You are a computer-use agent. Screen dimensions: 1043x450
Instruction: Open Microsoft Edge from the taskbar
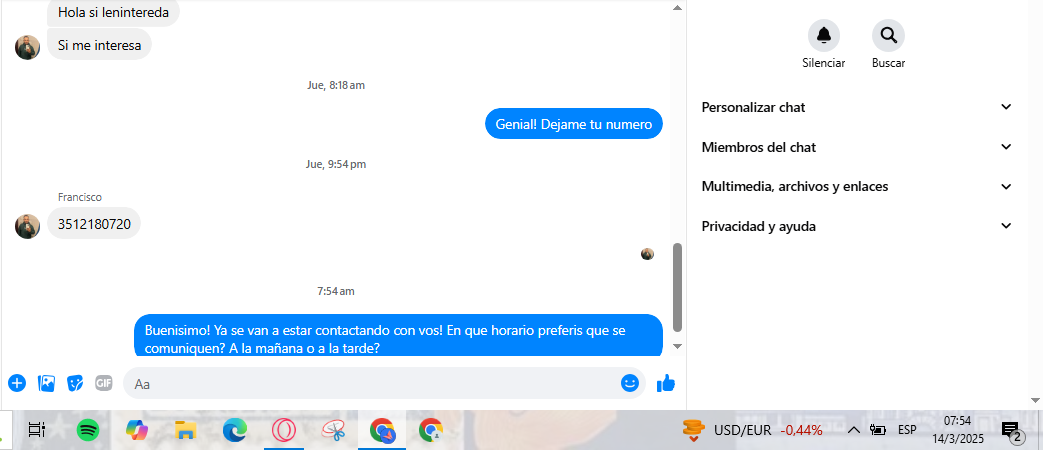click(x=235, y=430)
